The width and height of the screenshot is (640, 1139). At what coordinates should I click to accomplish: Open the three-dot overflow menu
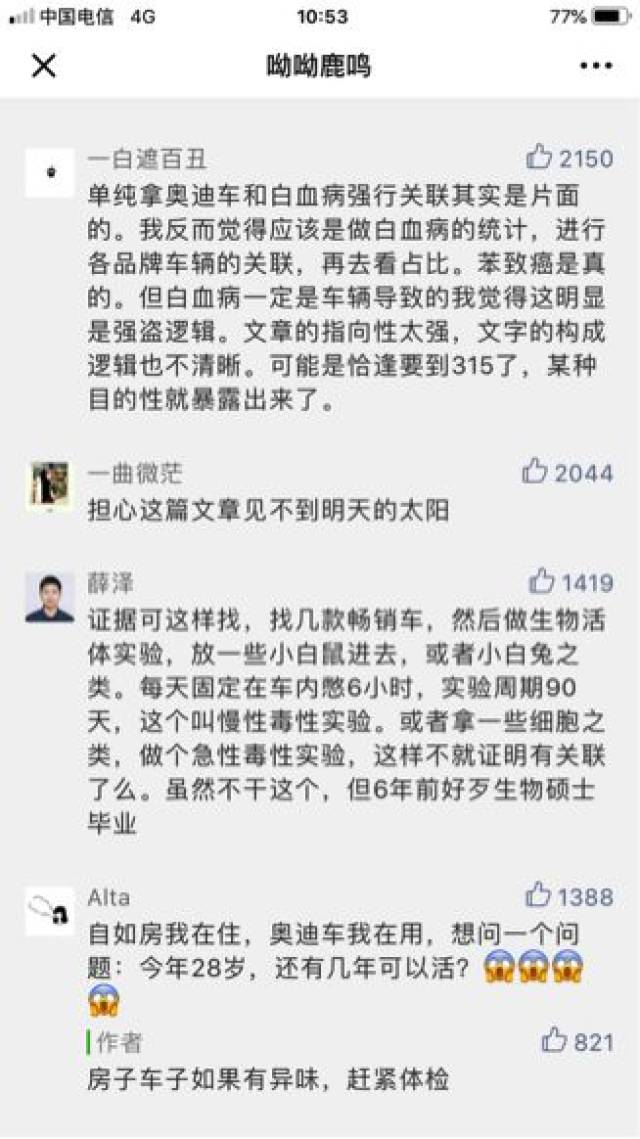coord(596,66)
